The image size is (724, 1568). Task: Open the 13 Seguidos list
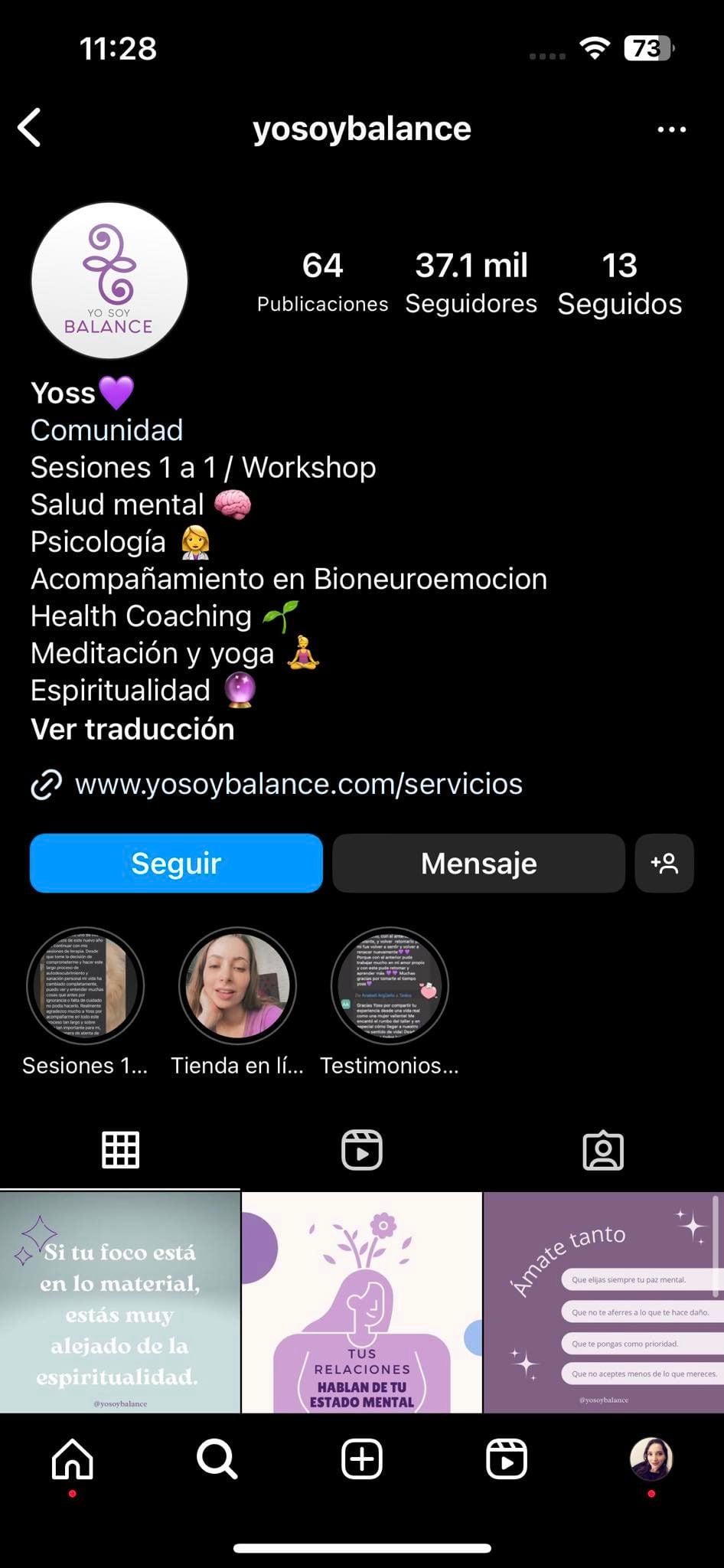click(619, 283)
